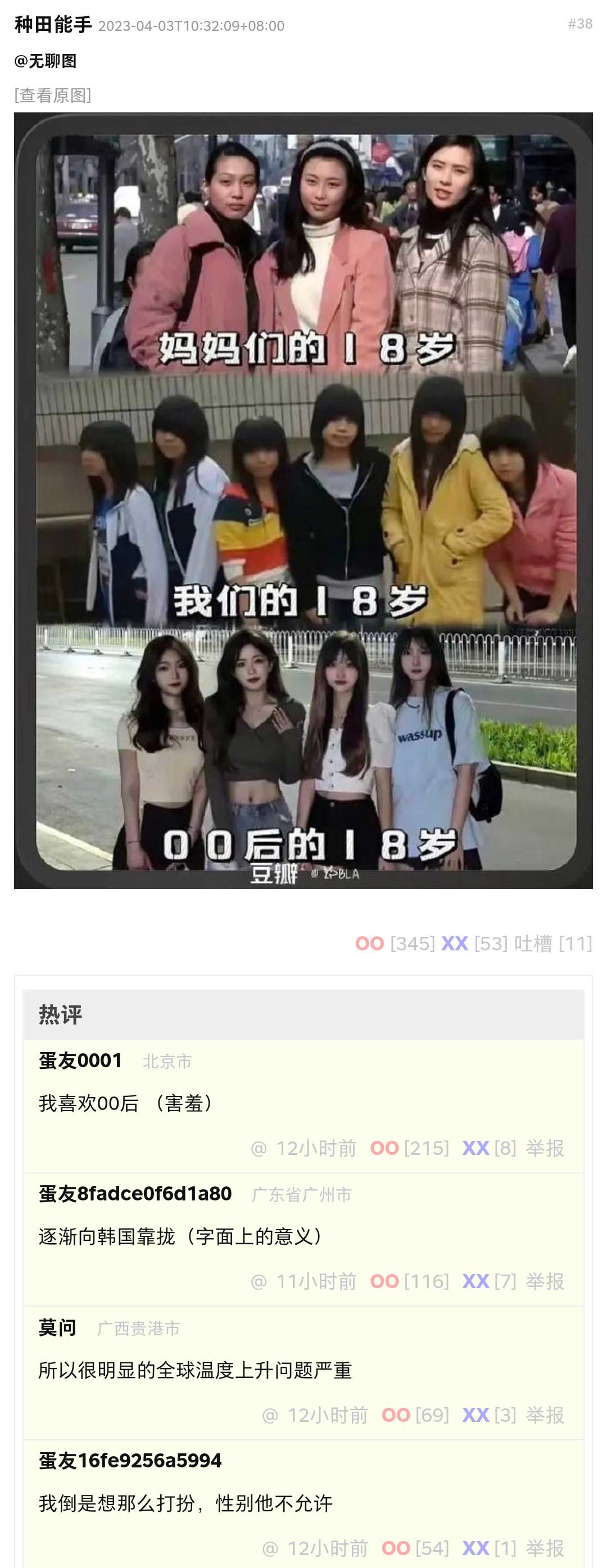Report 蛋友8fadce0f6d1a80's comment via 举报
Screen dimensions: 607x1568
pyautogui.click(x=544, y=1281)
